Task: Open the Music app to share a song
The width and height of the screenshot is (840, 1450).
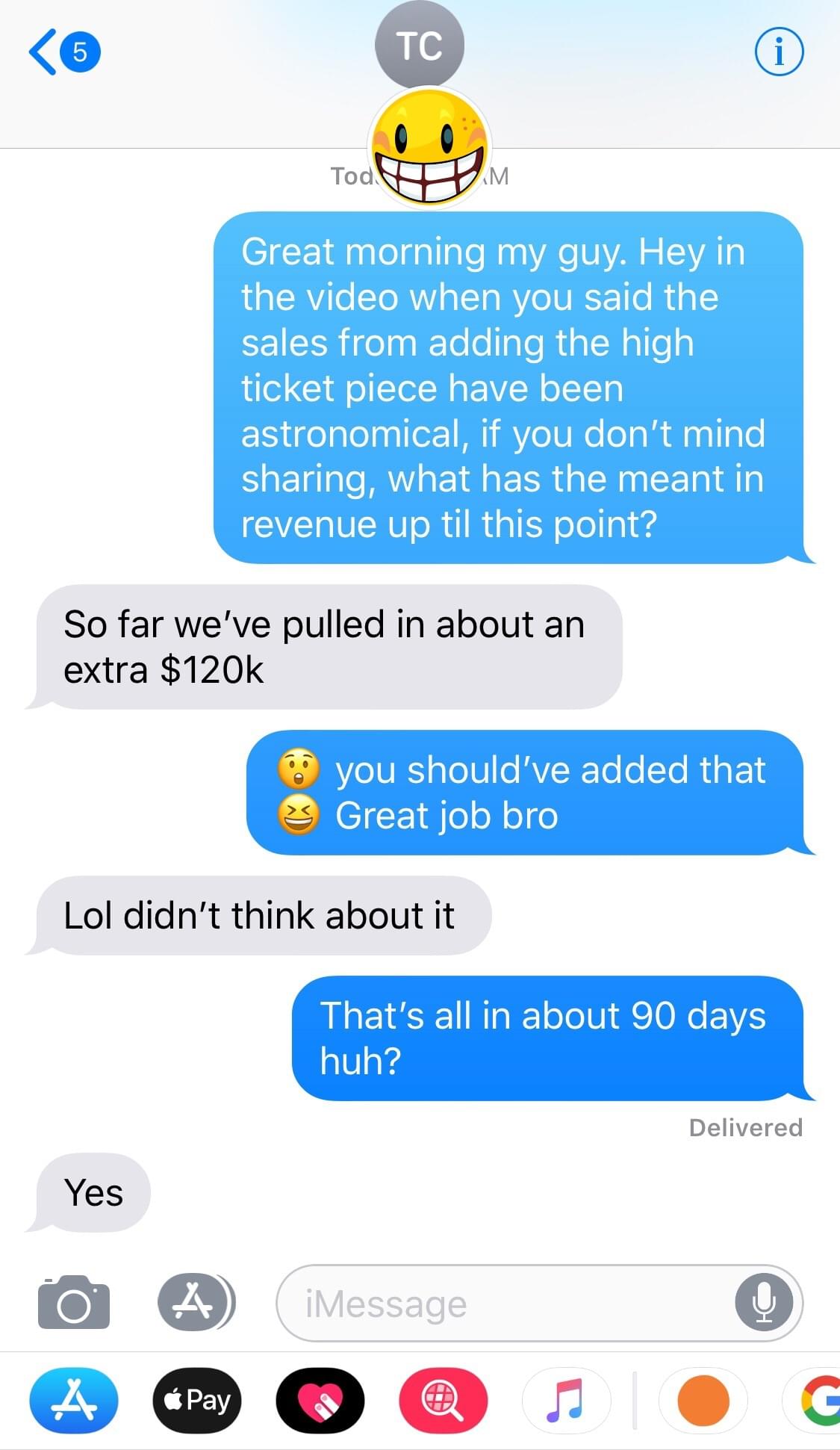Action: [x=565, y=1401]
